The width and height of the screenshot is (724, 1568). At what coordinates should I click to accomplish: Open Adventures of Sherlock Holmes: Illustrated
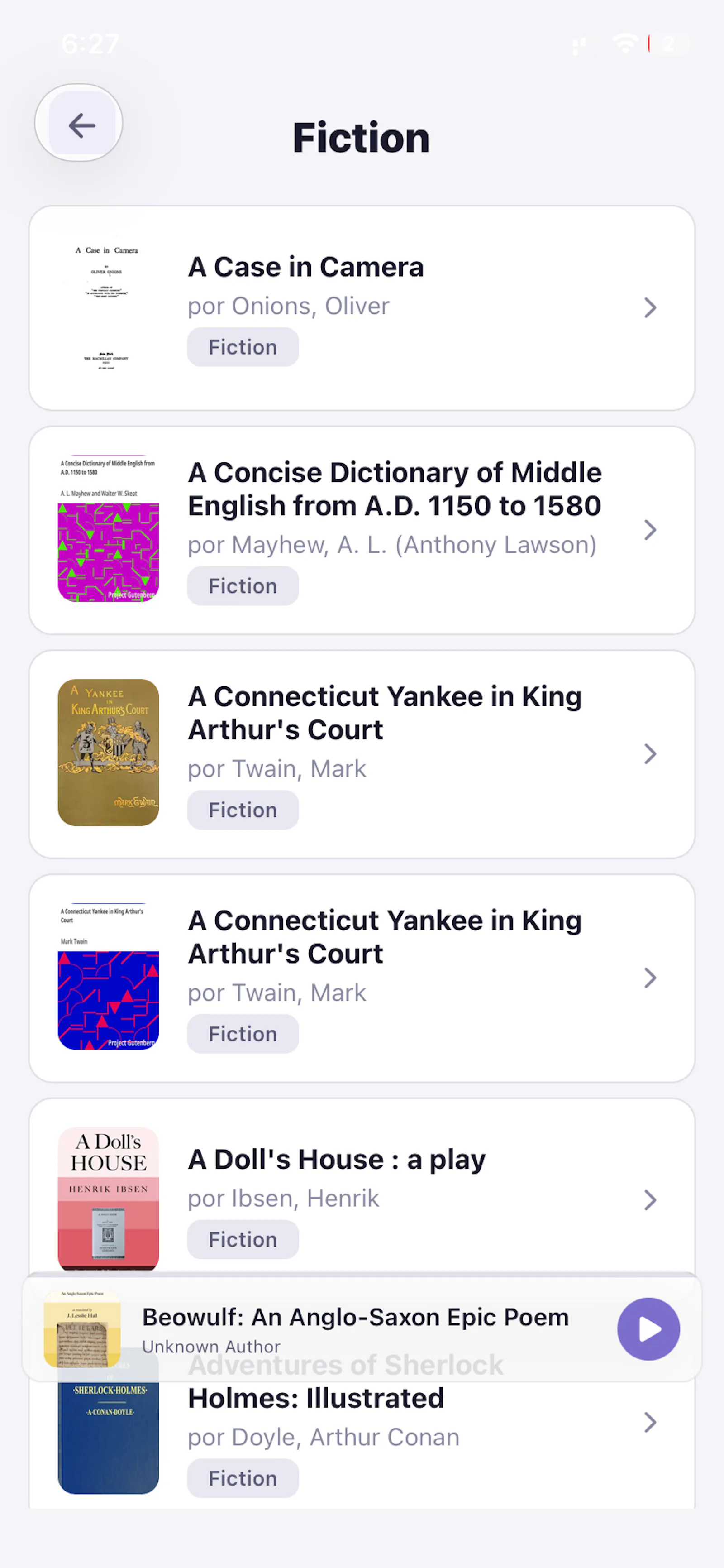[362, 1443]
